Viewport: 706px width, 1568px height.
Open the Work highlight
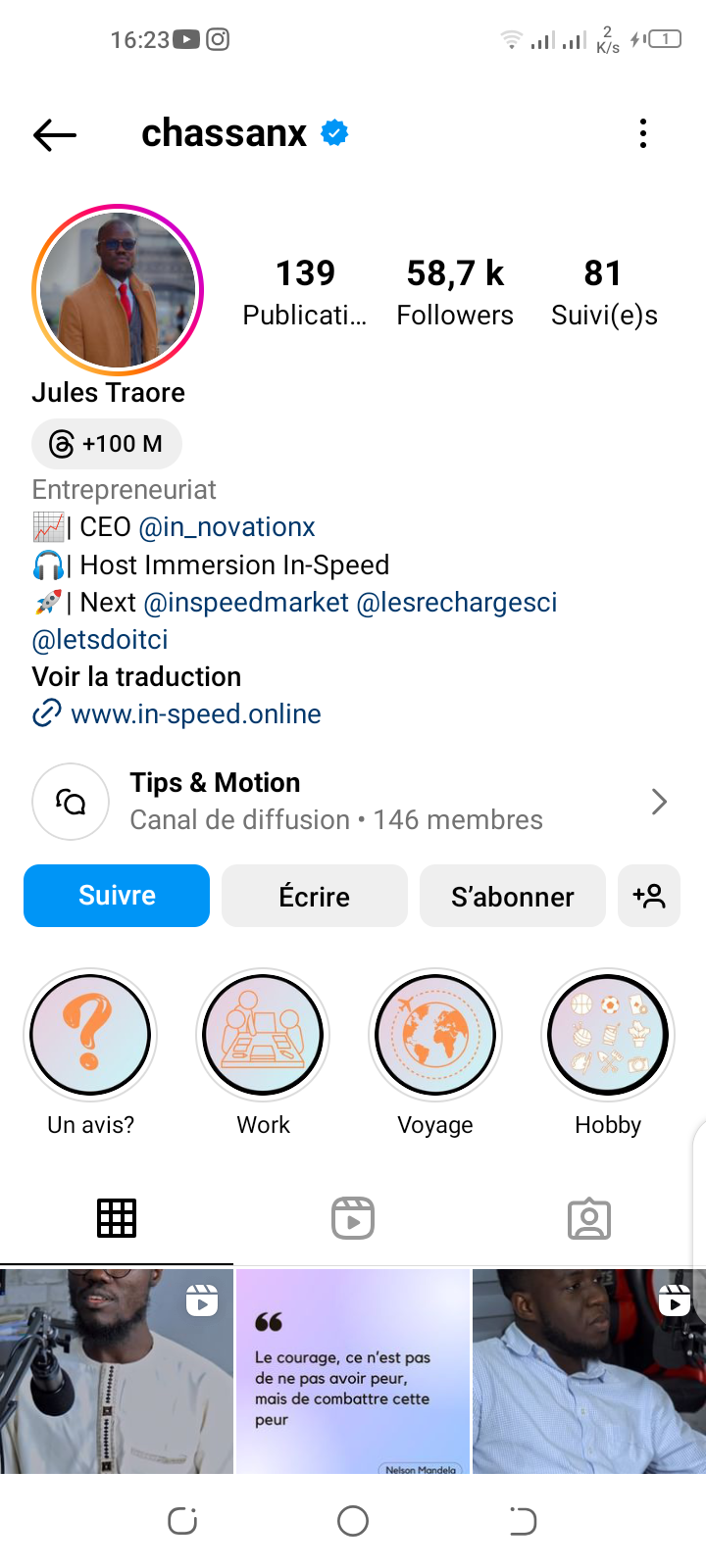tap(263, 1035)
